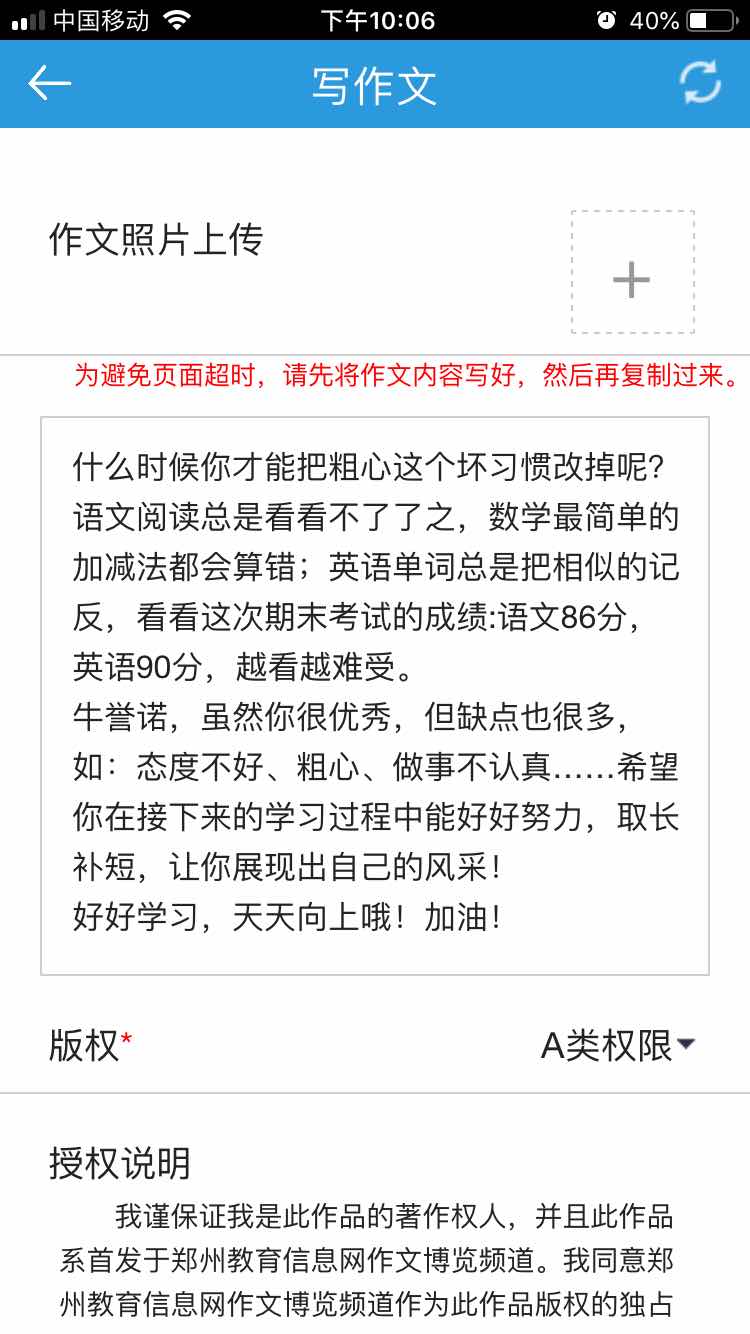The width and height of the screenshot is (750, 1334).
Task: Add an essay photo to upload
Action: pos(632,272)
